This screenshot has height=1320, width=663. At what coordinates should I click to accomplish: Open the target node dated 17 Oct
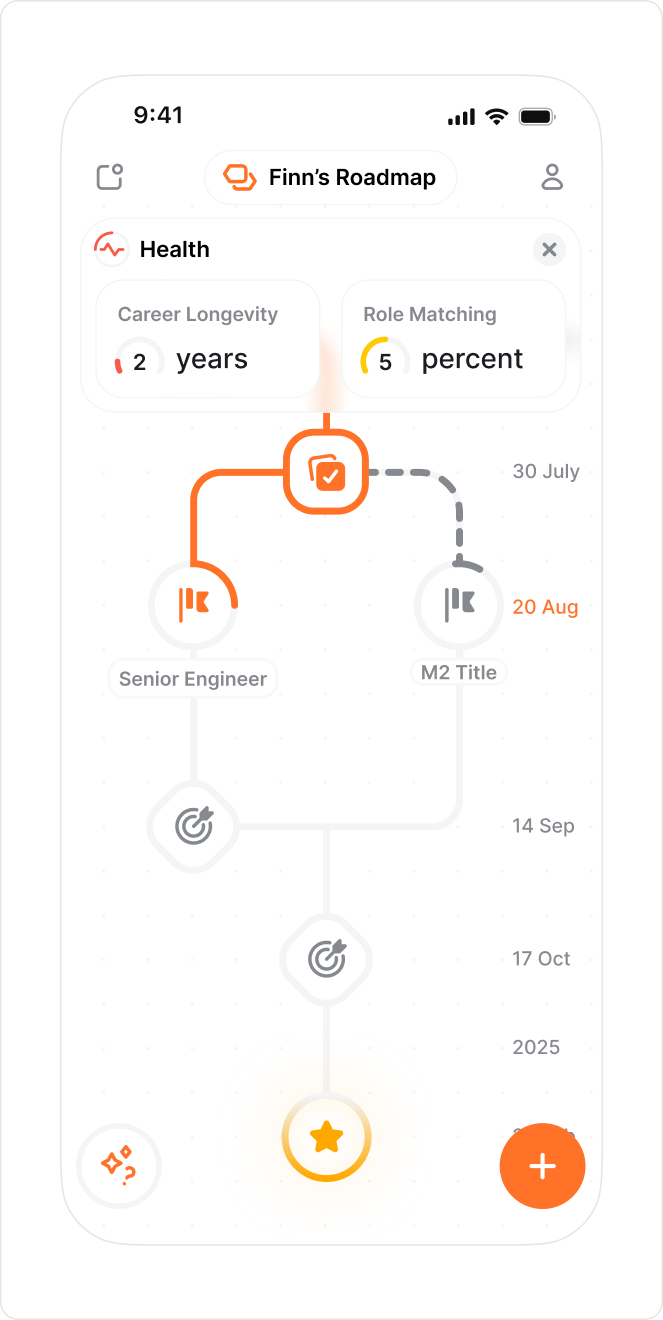tap(326, 959)
